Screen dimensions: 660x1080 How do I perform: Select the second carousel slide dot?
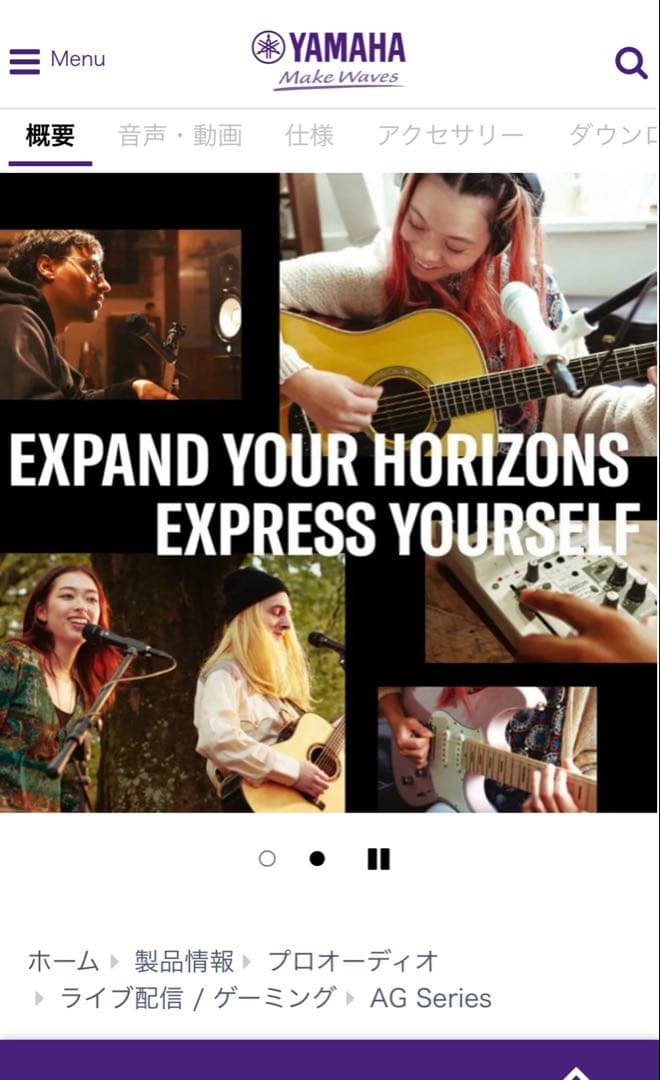point(317,858)
